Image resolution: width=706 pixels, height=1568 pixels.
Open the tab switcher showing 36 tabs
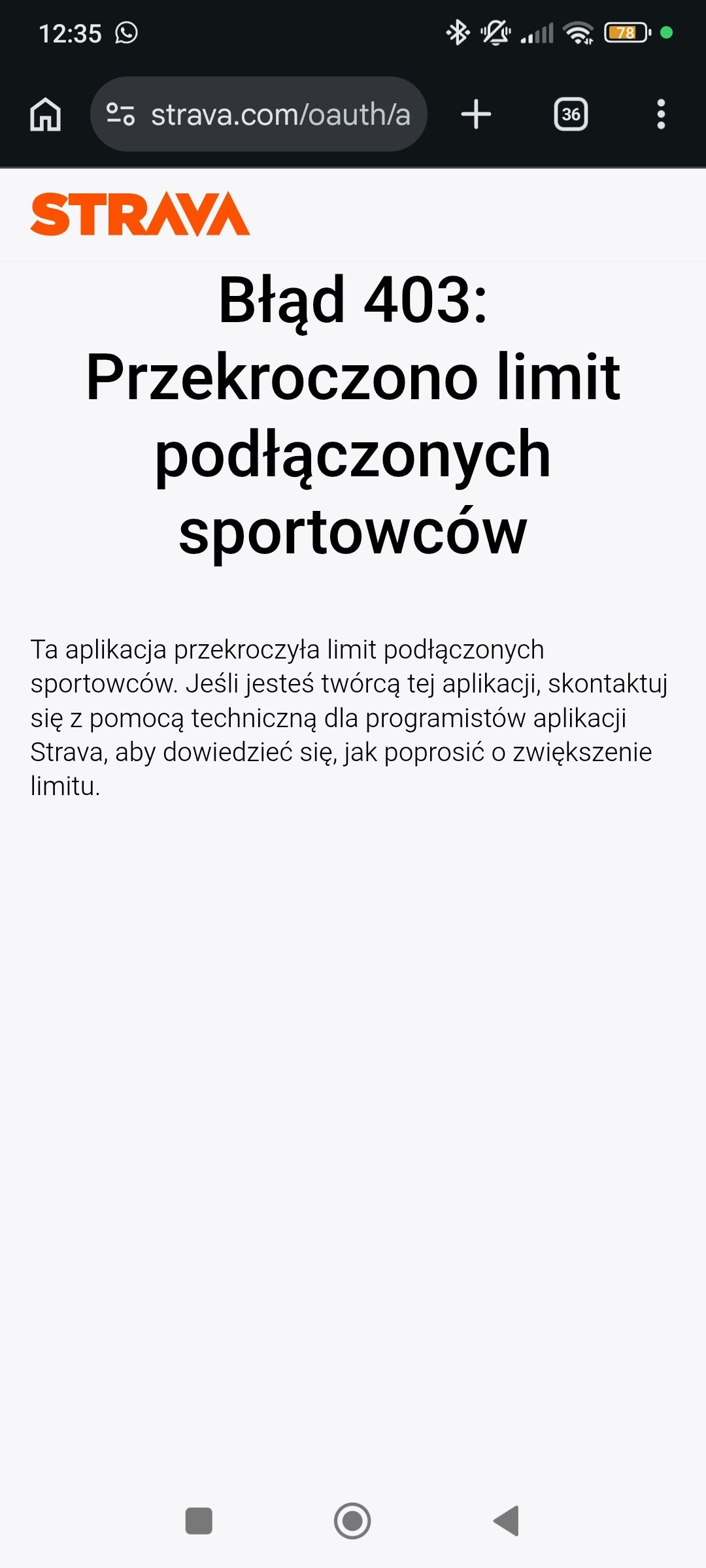point(571,114)
